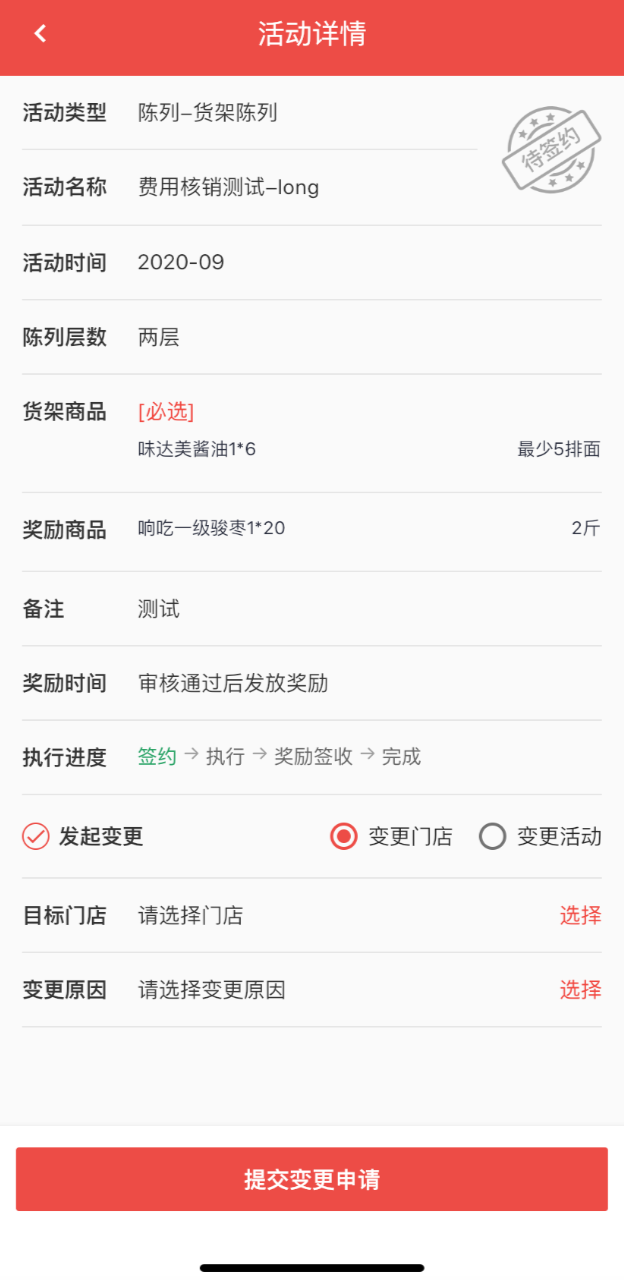Select the 变更活动 radio option
The height and width of the screenshot is (1280, 624).
click(x=493, y=836)
